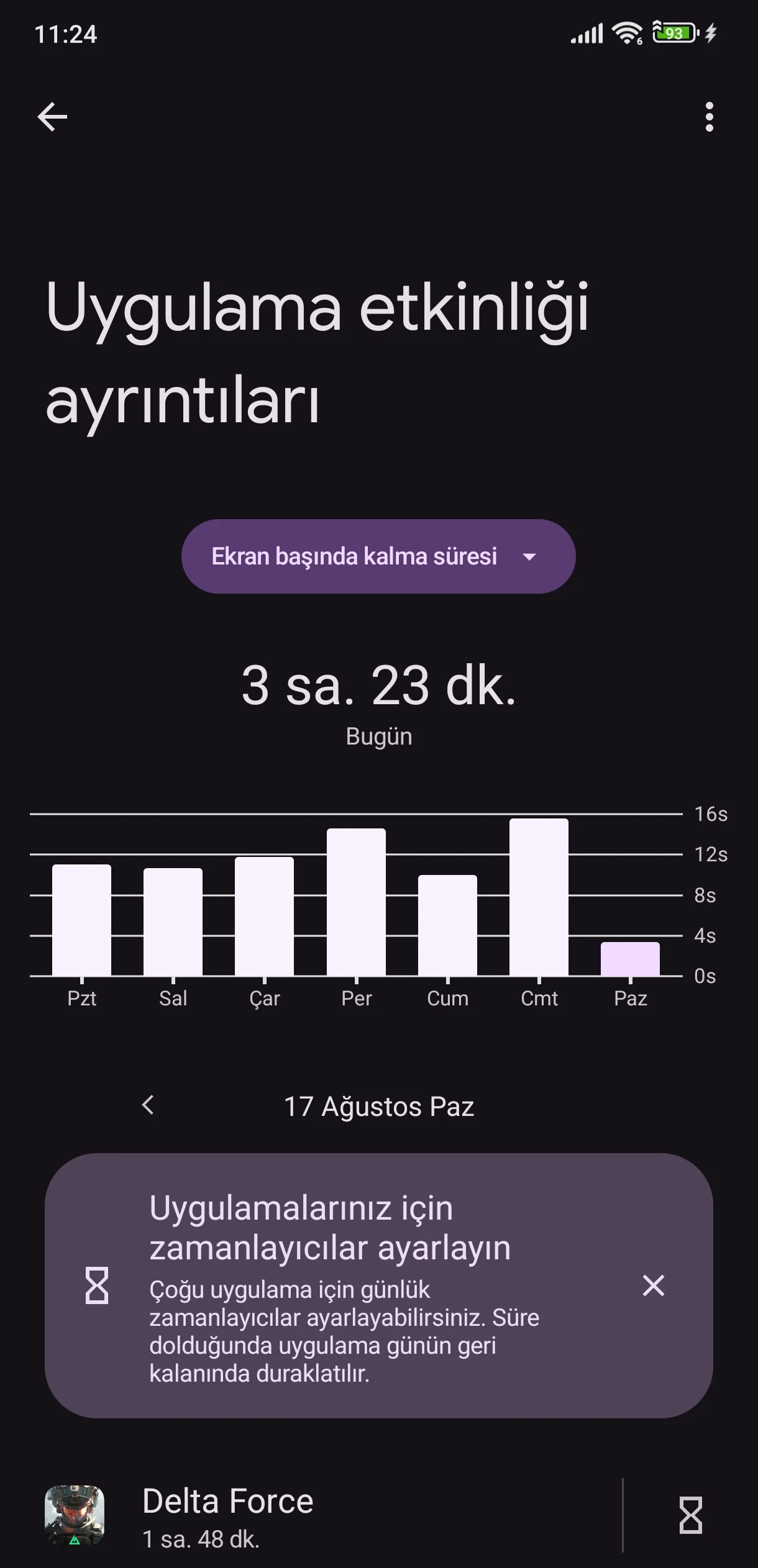Viewport: 758px width, 1568px height.
Task: Dismiss the app timers tip card
Action: 653,1285
